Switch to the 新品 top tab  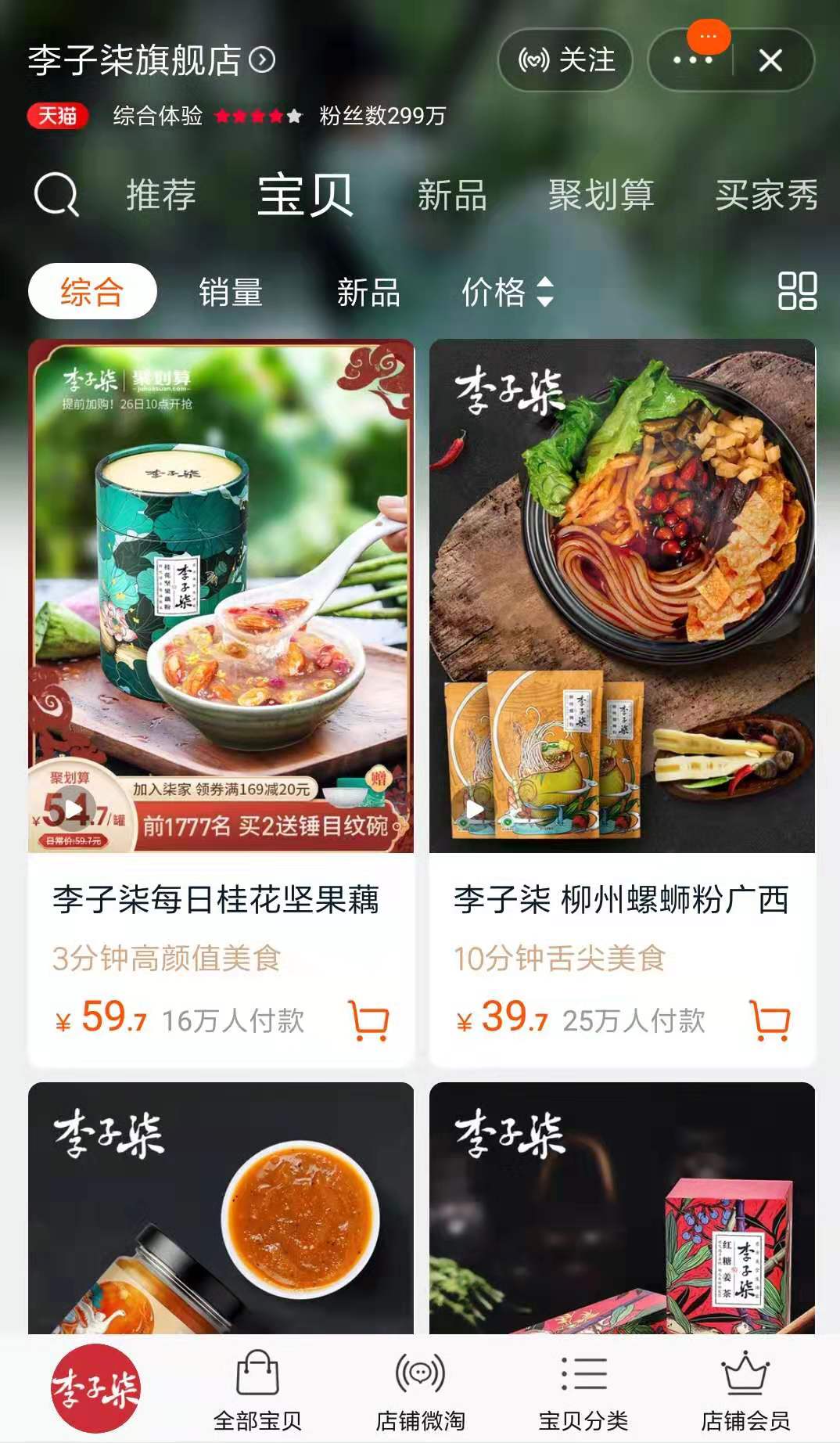[x=452, y=195]
